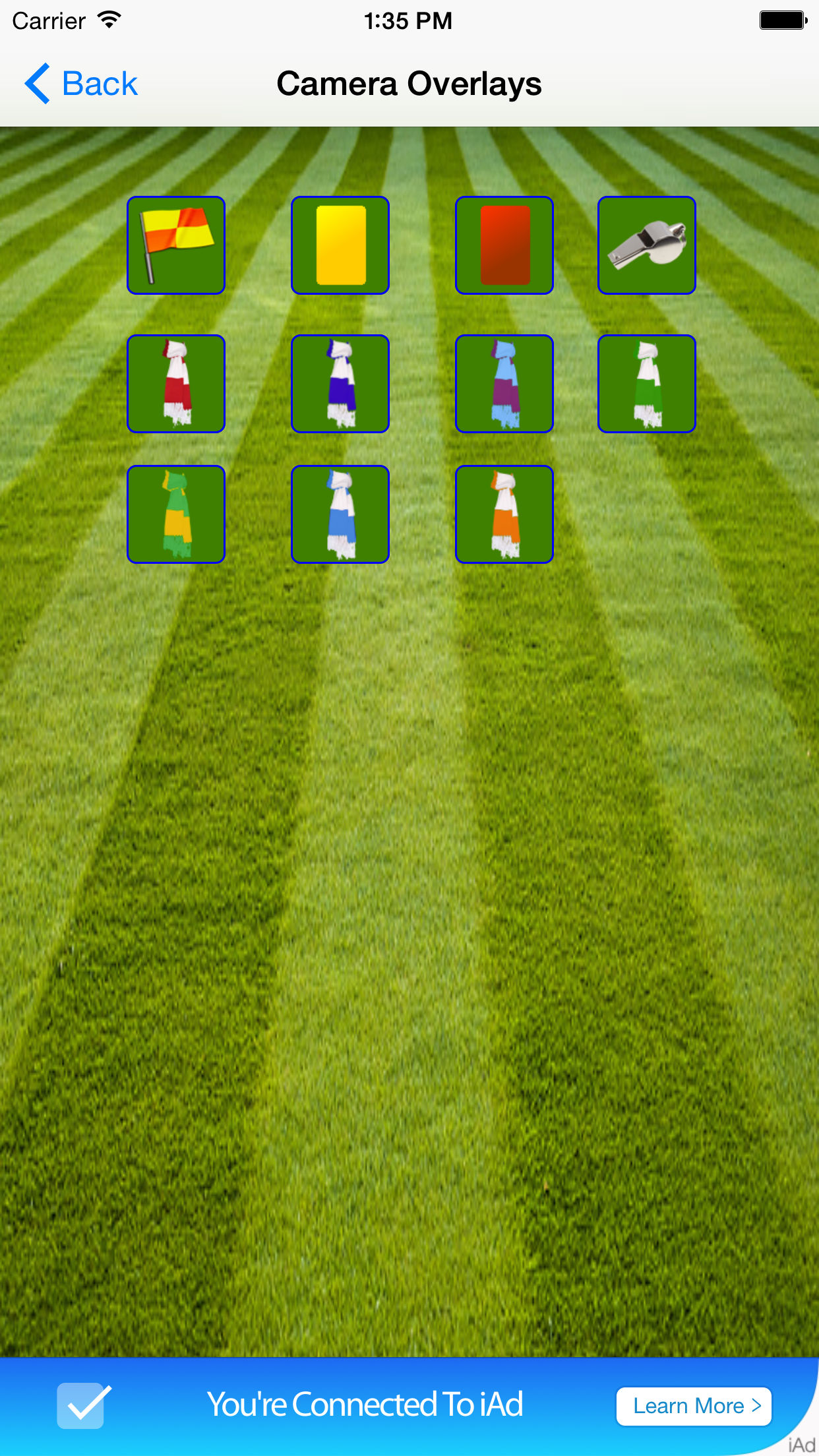Viewport: 819px width, 1456px height.
Task: Select the silver whistle overlay
Action: [x=647, y=245]
